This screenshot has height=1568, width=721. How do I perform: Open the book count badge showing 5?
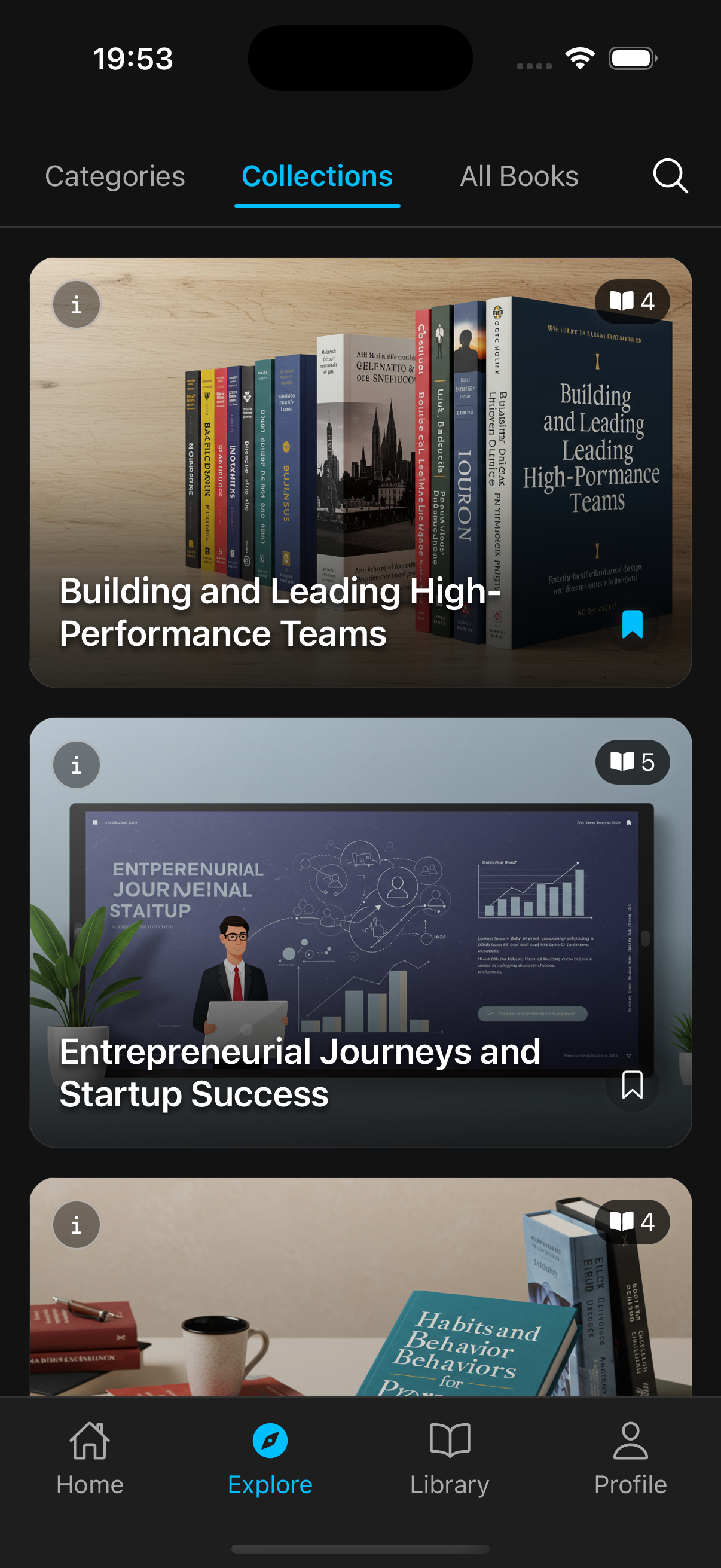pos(633,761)
